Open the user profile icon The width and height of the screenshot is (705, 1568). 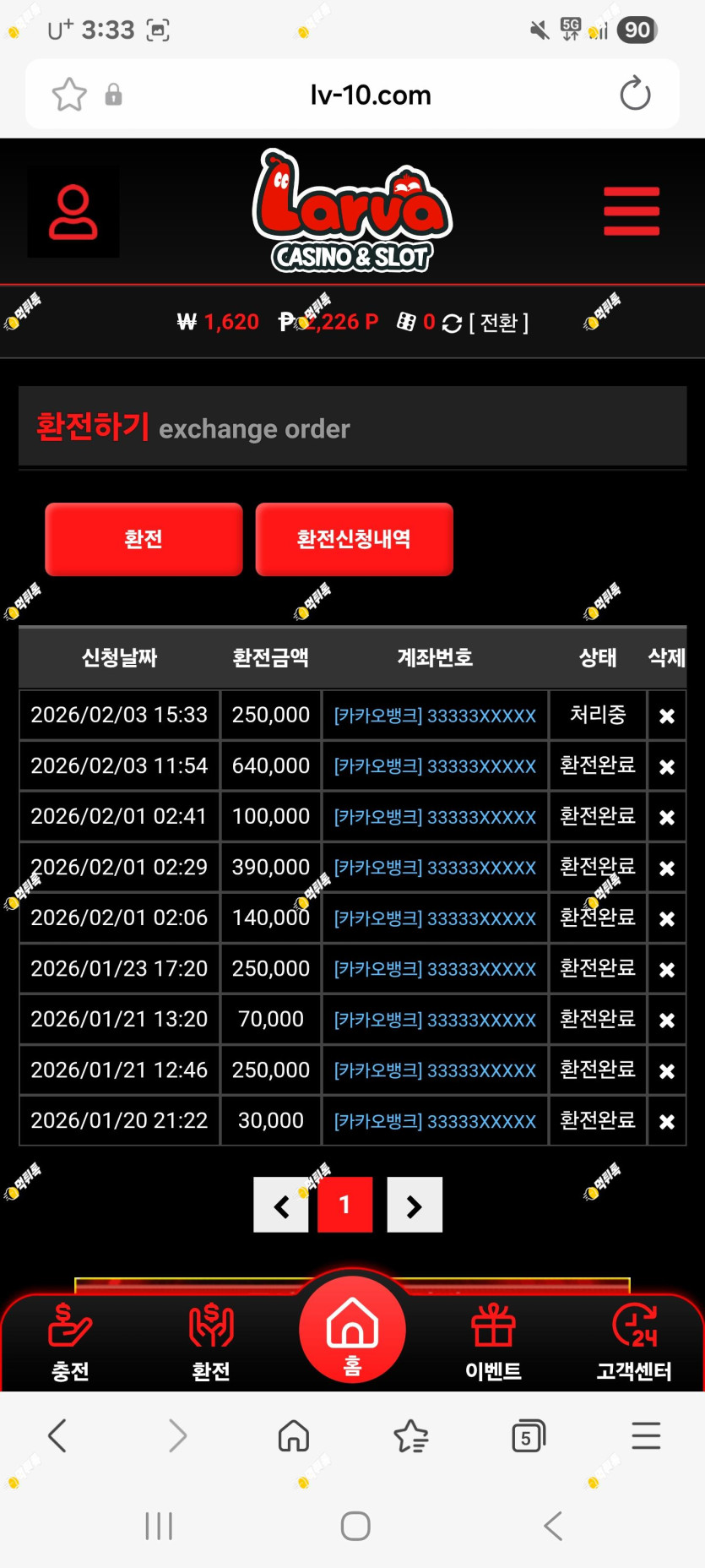[x=73, y=211]
